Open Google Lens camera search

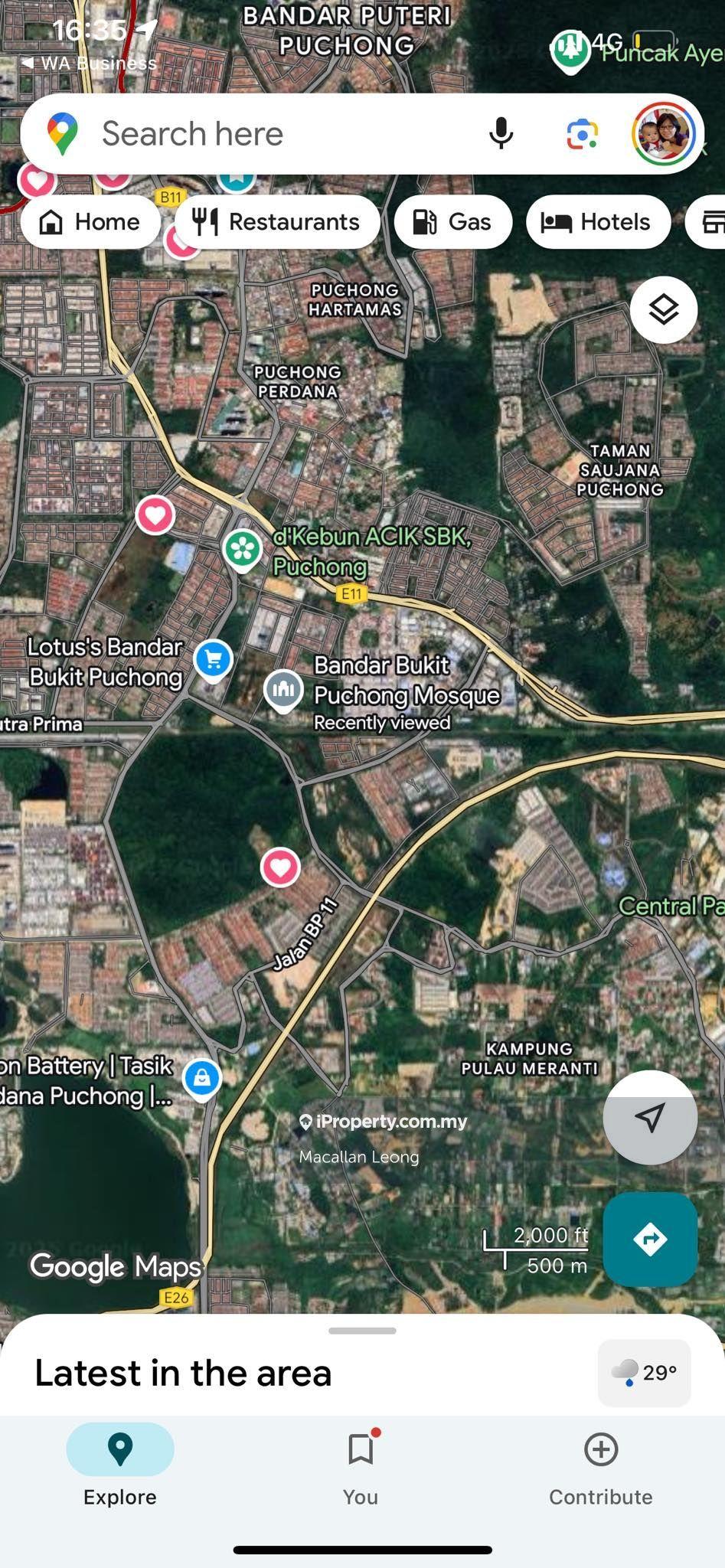[582, 134]
